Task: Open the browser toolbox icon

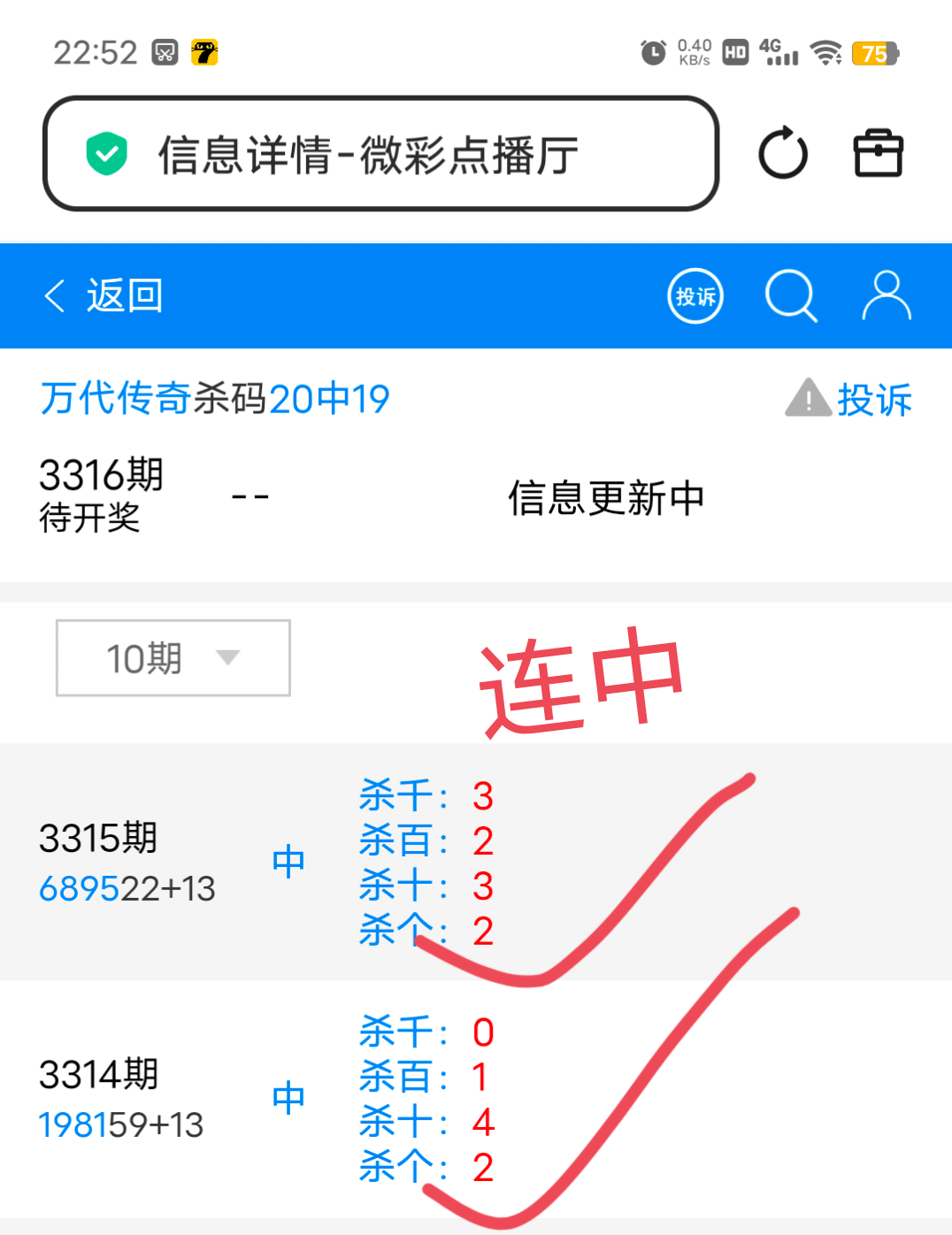Action: [x=878, y=154]
